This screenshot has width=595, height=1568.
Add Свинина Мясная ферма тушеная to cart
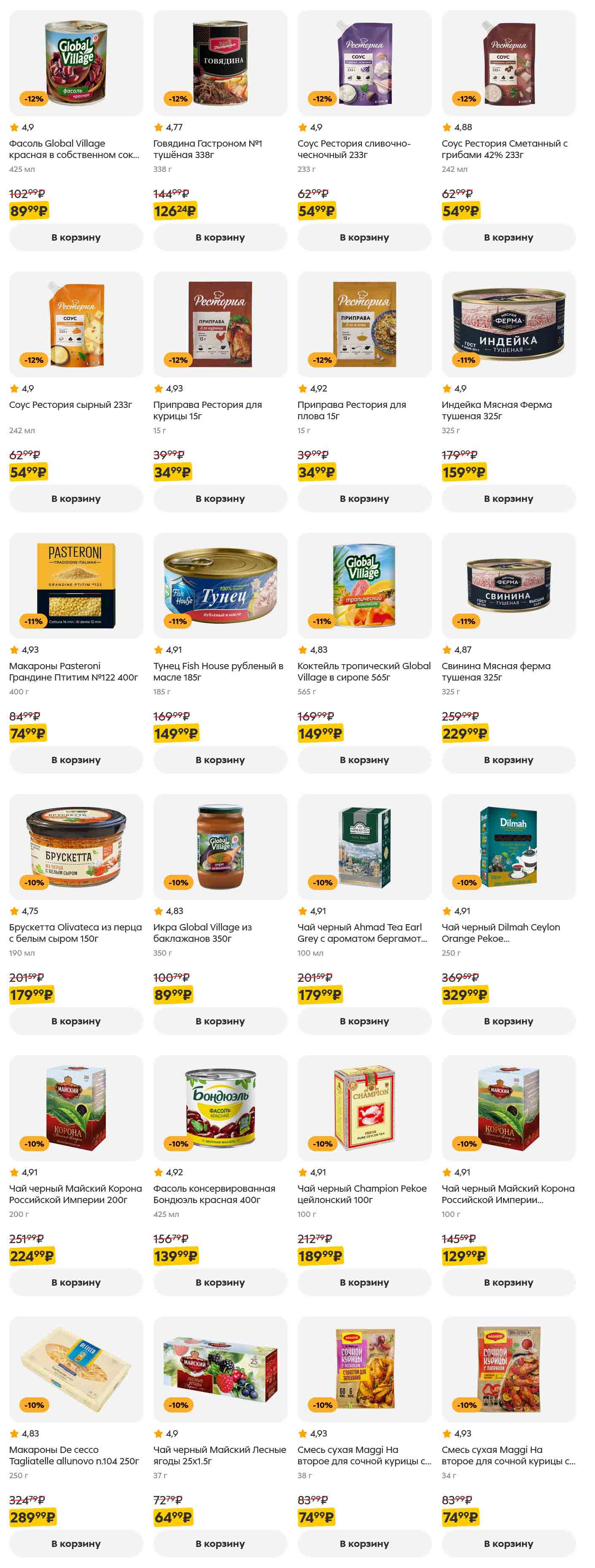click(x=508, y=760)
